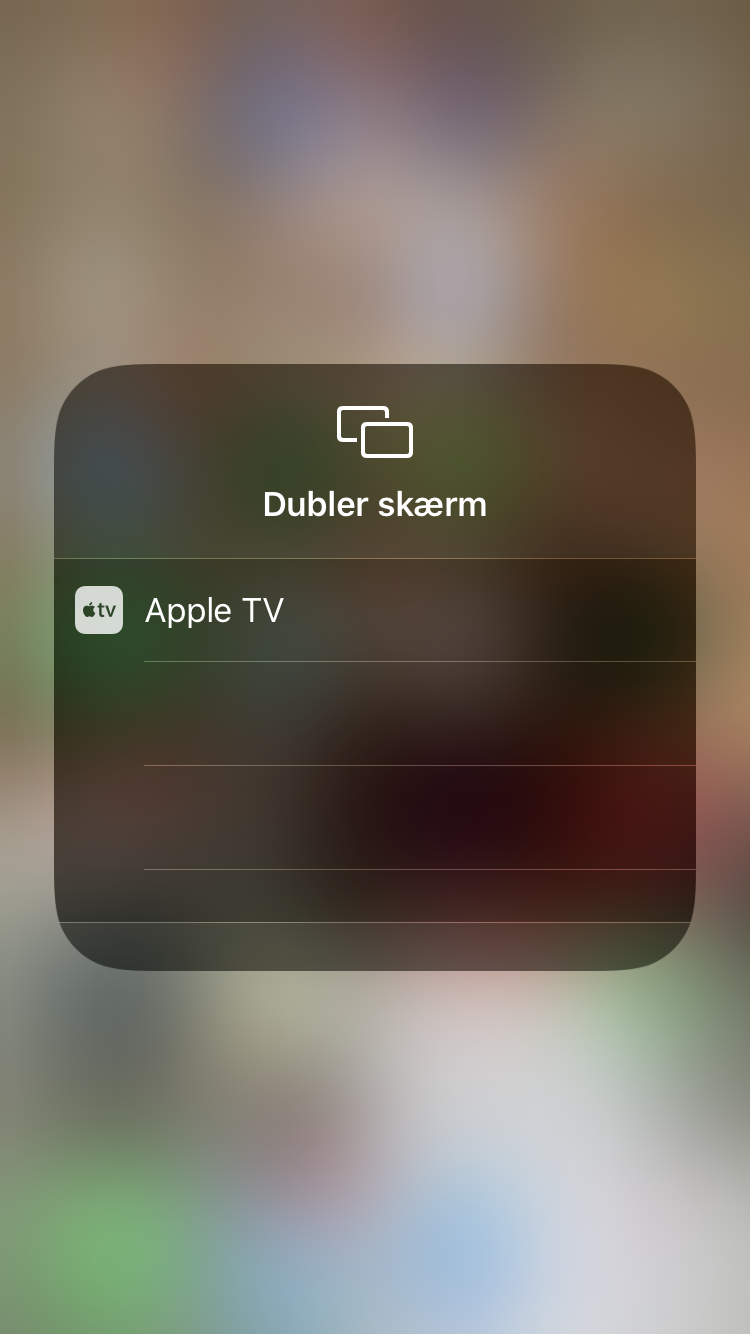Collapse the mirroring panel via its header
The height and width of the screenshot is (1334, 750).
coord(375,460)
